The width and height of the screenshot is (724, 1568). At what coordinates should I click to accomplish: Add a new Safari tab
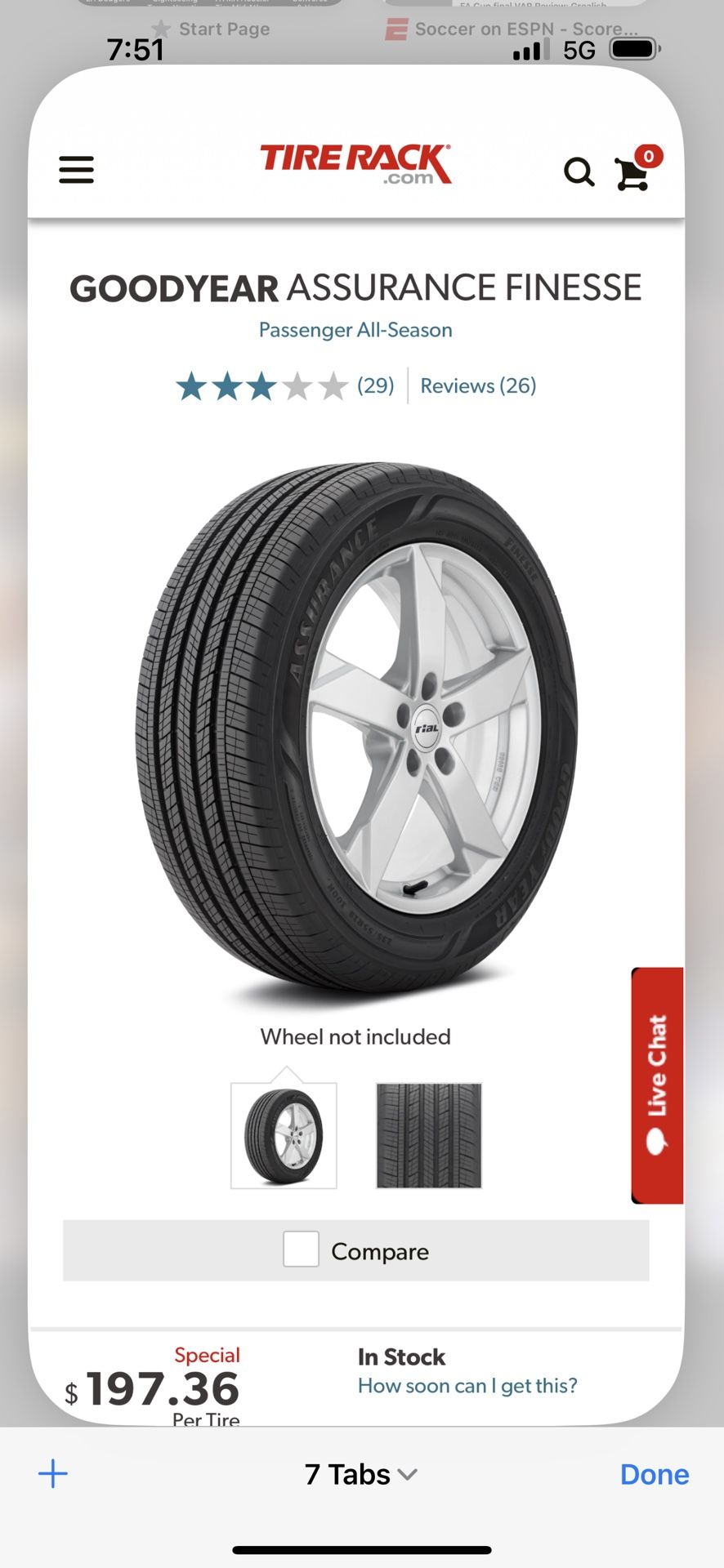[53, 1474]
